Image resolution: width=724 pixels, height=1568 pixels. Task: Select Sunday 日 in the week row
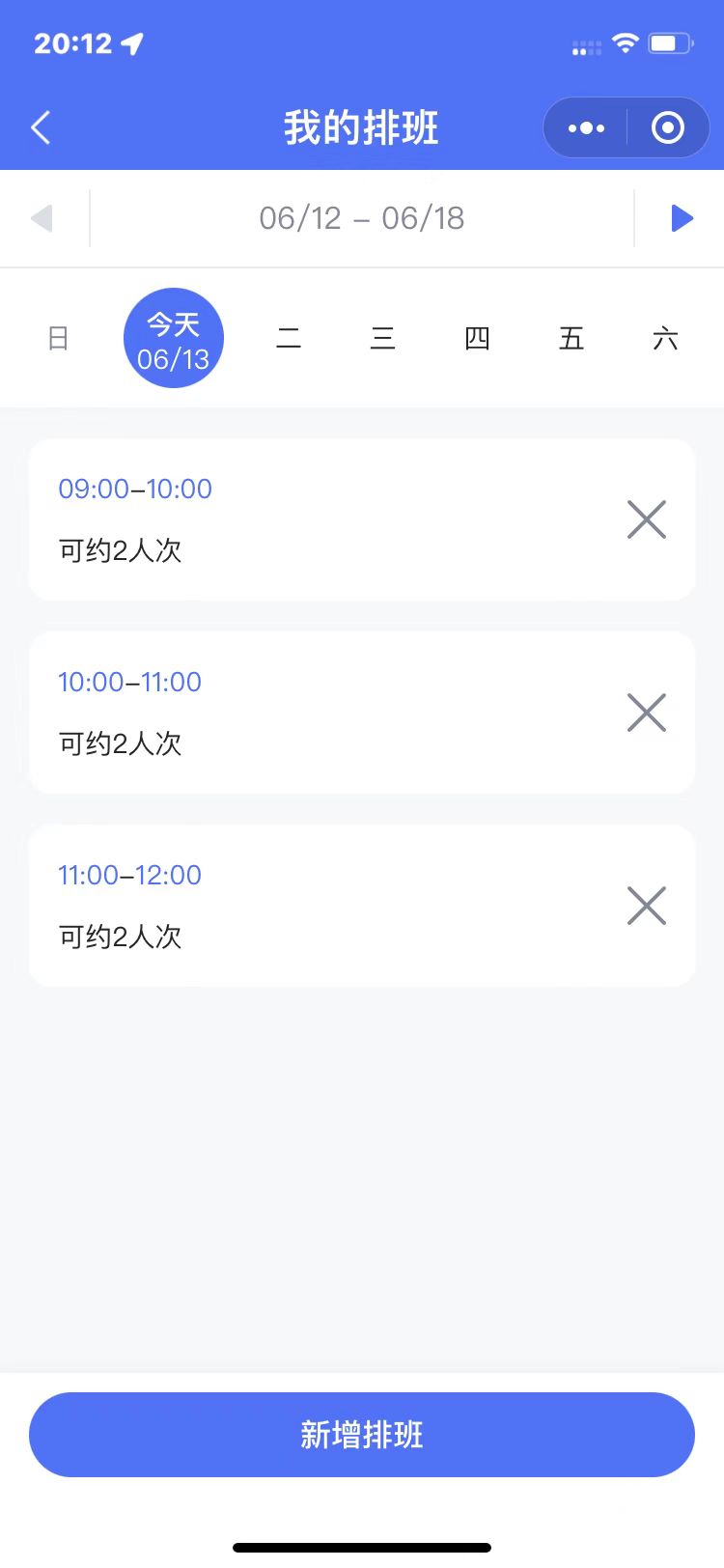pyautogui.click(x=58, y=338)
